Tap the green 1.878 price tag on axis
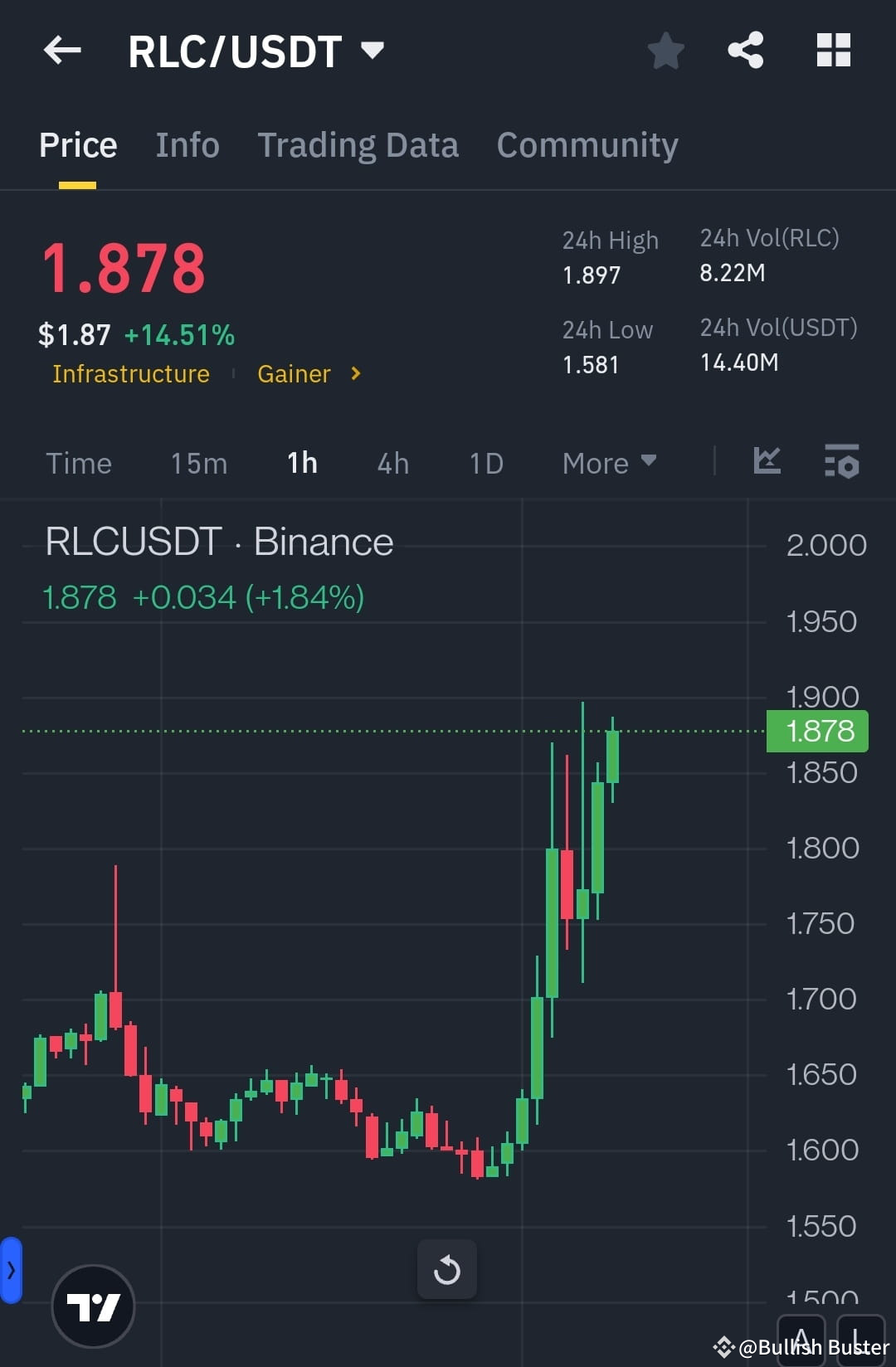The height and width of the screenshot is (1367, 896). click(x=816, y=731)
